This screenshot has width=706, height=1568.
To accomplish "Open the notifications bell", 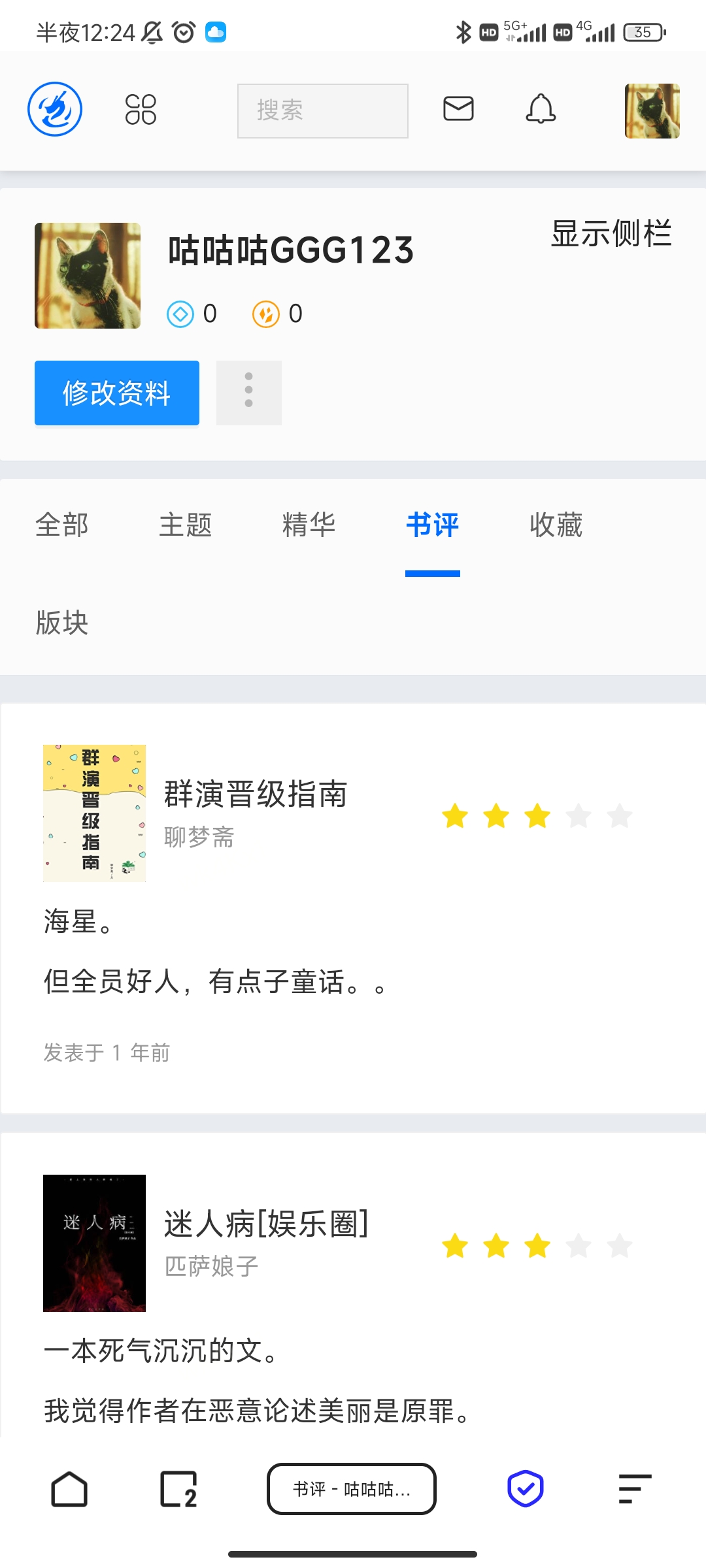I will coord(541,108).
